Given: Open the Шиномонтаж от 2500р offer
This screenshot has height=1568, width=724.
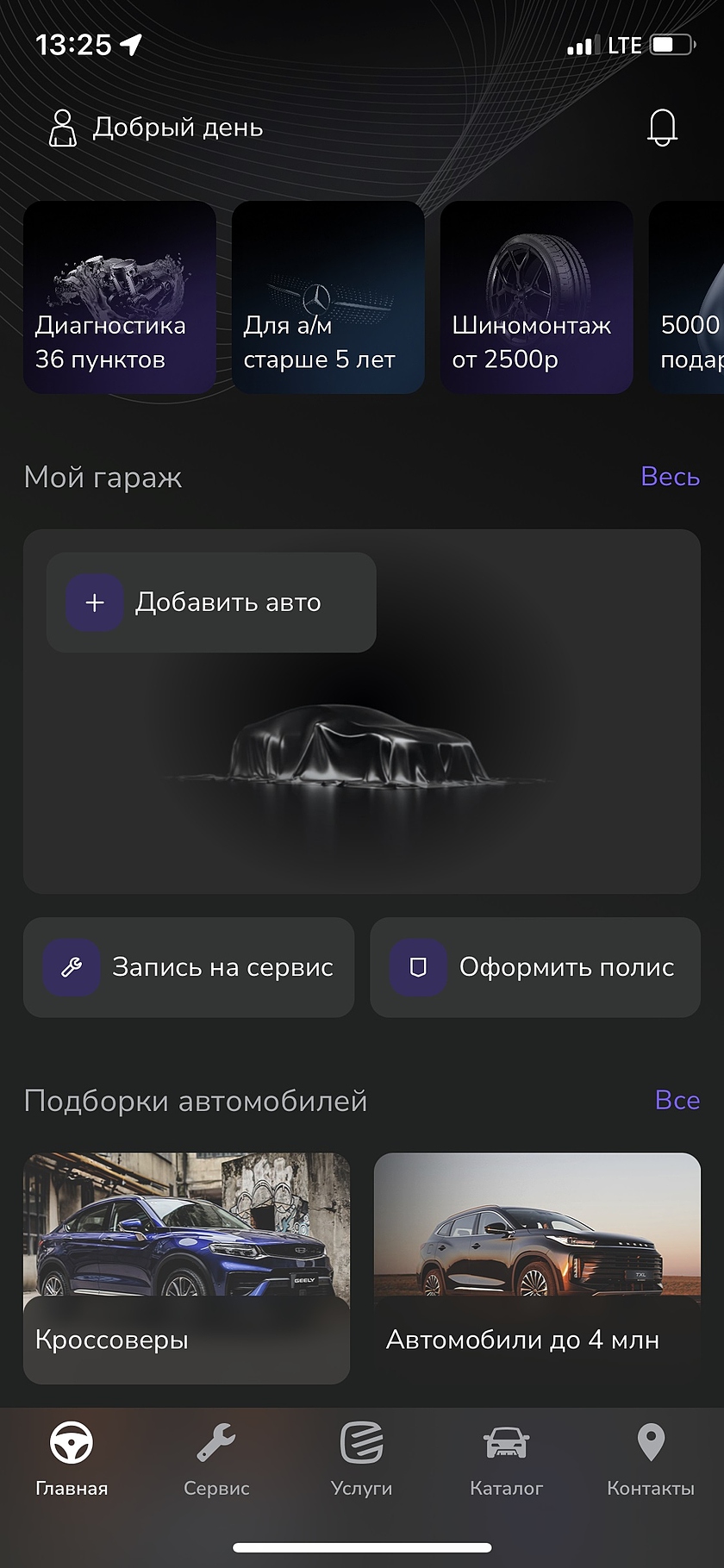Looking at the screenshot, I should click(537, 297).
